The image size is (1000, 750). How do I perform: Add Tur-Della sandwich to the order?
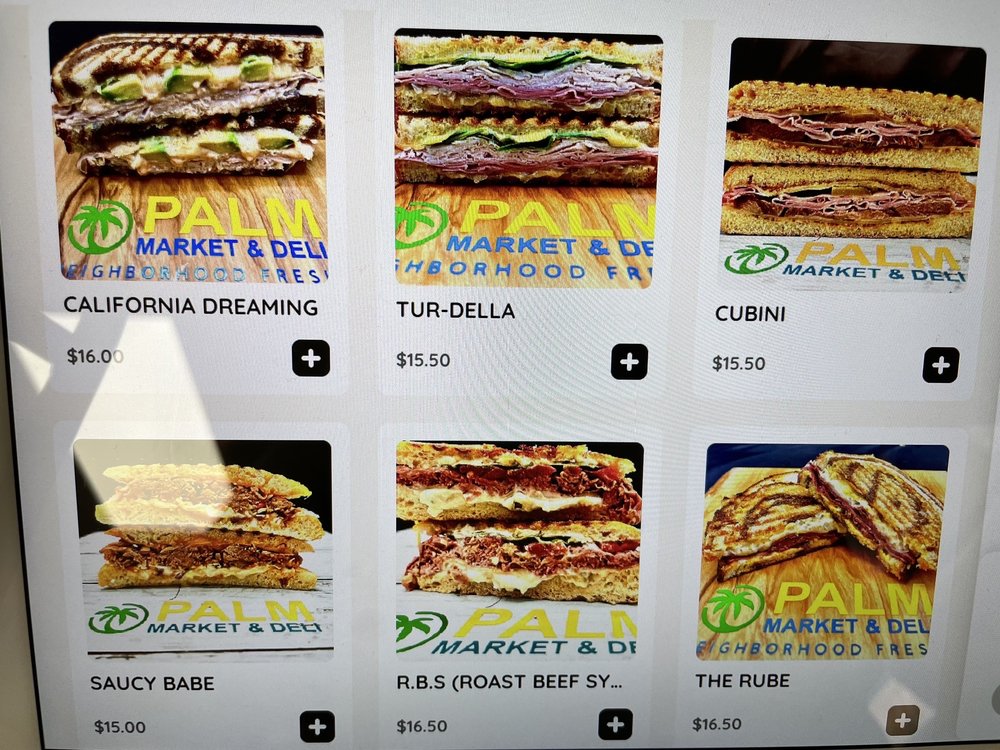629,362
